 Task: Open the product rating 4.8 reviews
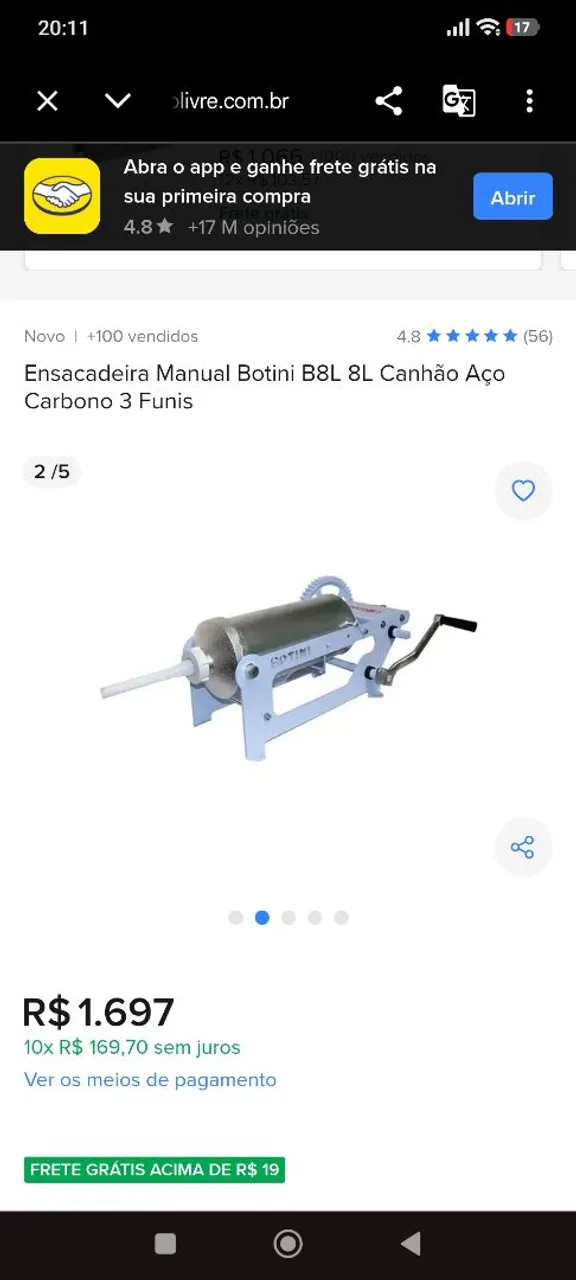tap(474, 336)
